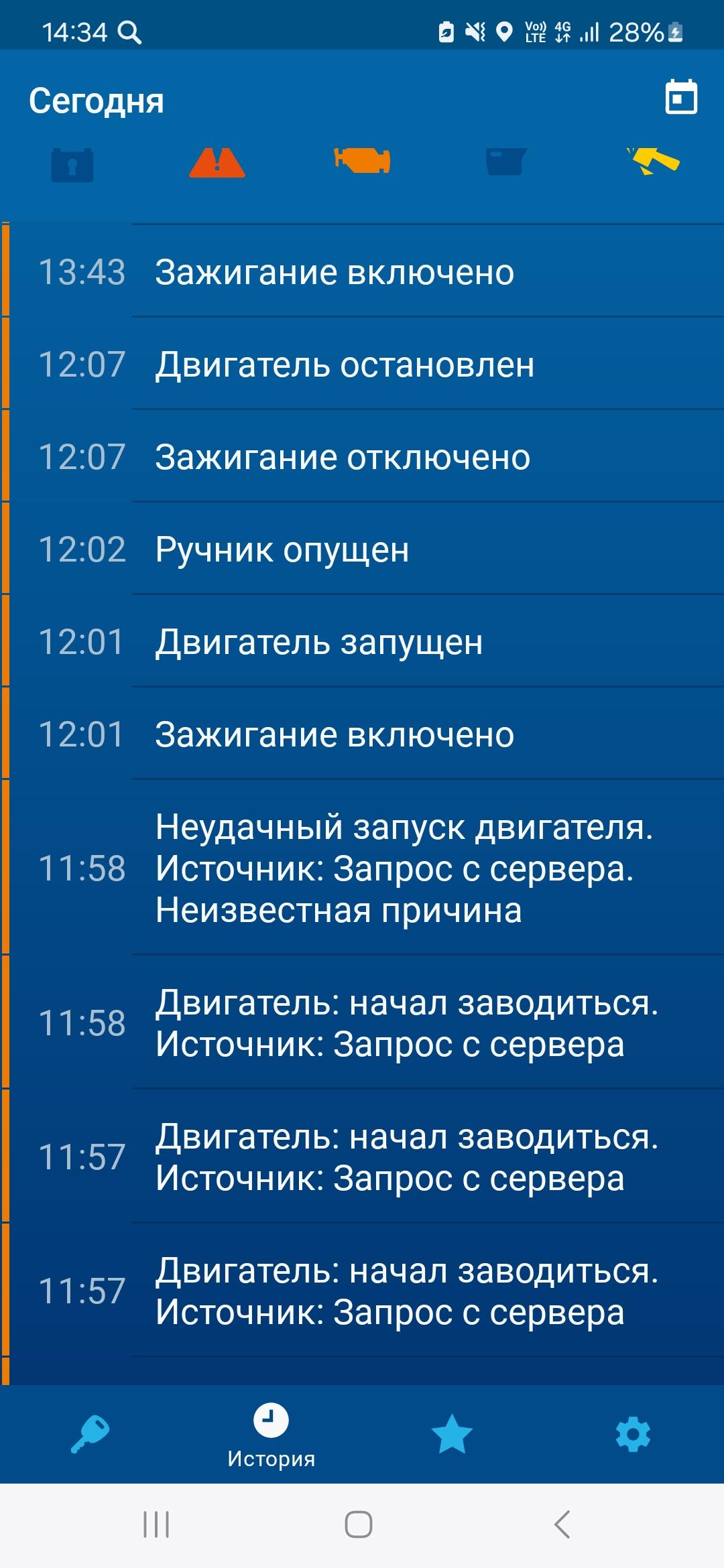Toggle the lock events filter
The height and width of the screenshot is (1568, 724).
[72, 164]
